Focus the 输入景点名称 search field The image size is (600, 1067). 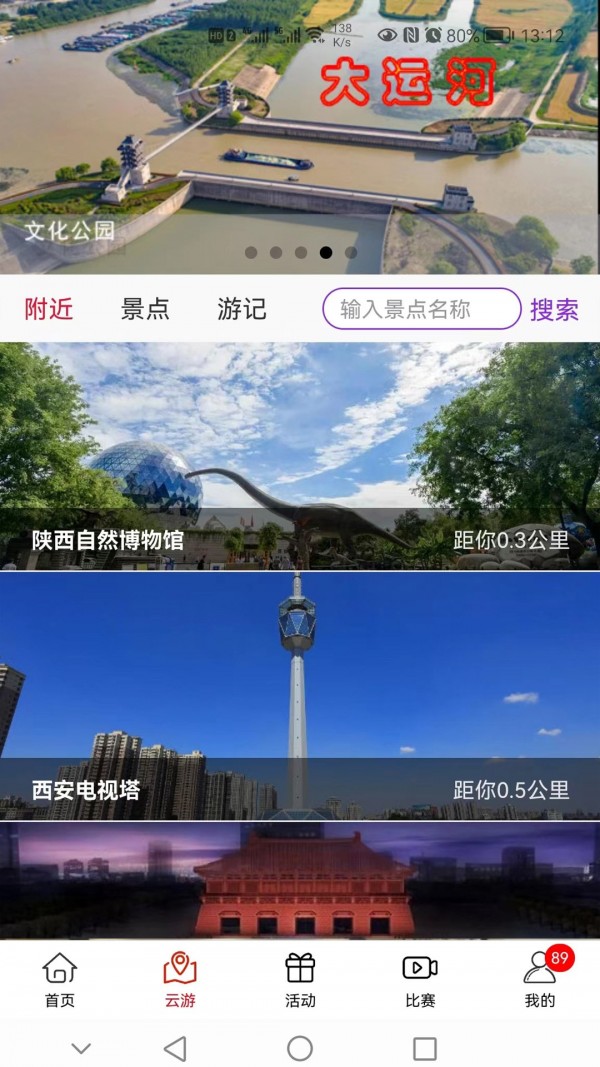[x=421, y=309]
